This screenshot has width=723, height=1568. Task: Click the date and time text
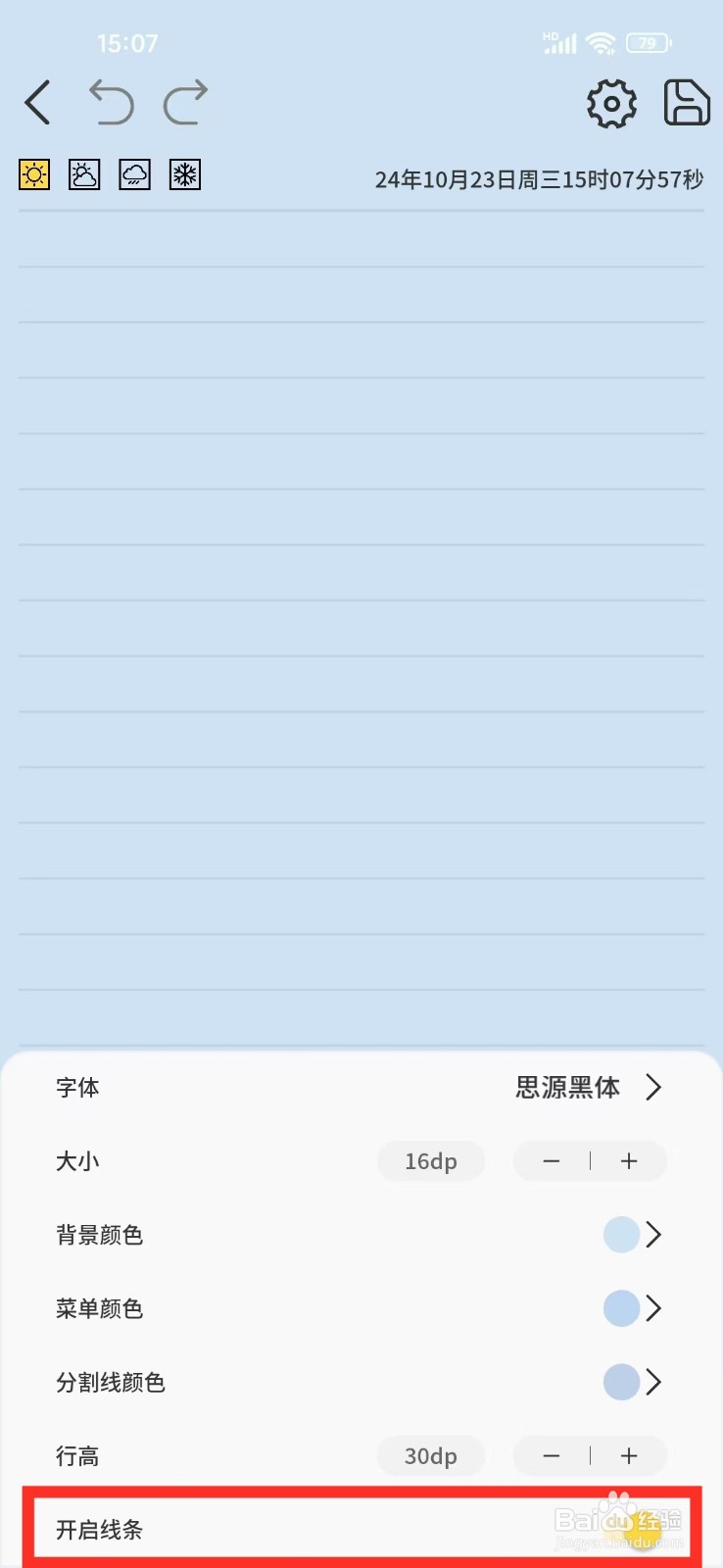(539, 180)
